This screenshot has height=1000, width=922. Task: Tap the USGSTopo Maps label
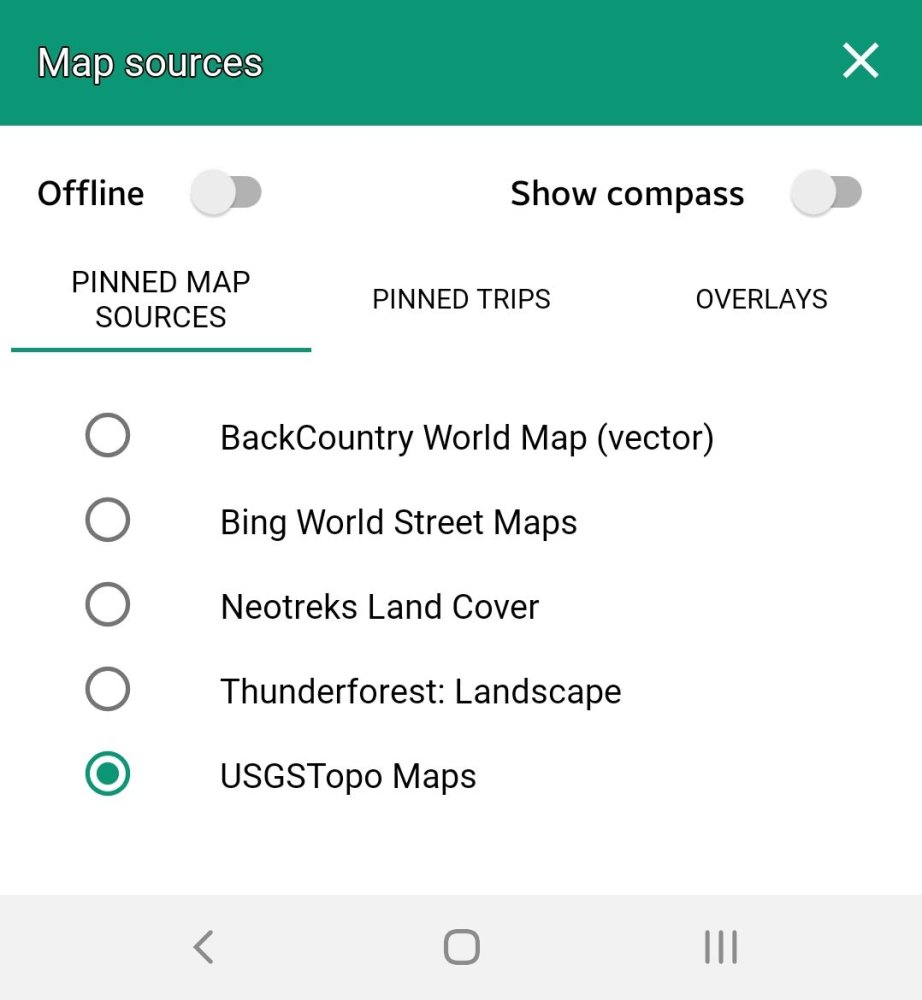coord(347,775)
